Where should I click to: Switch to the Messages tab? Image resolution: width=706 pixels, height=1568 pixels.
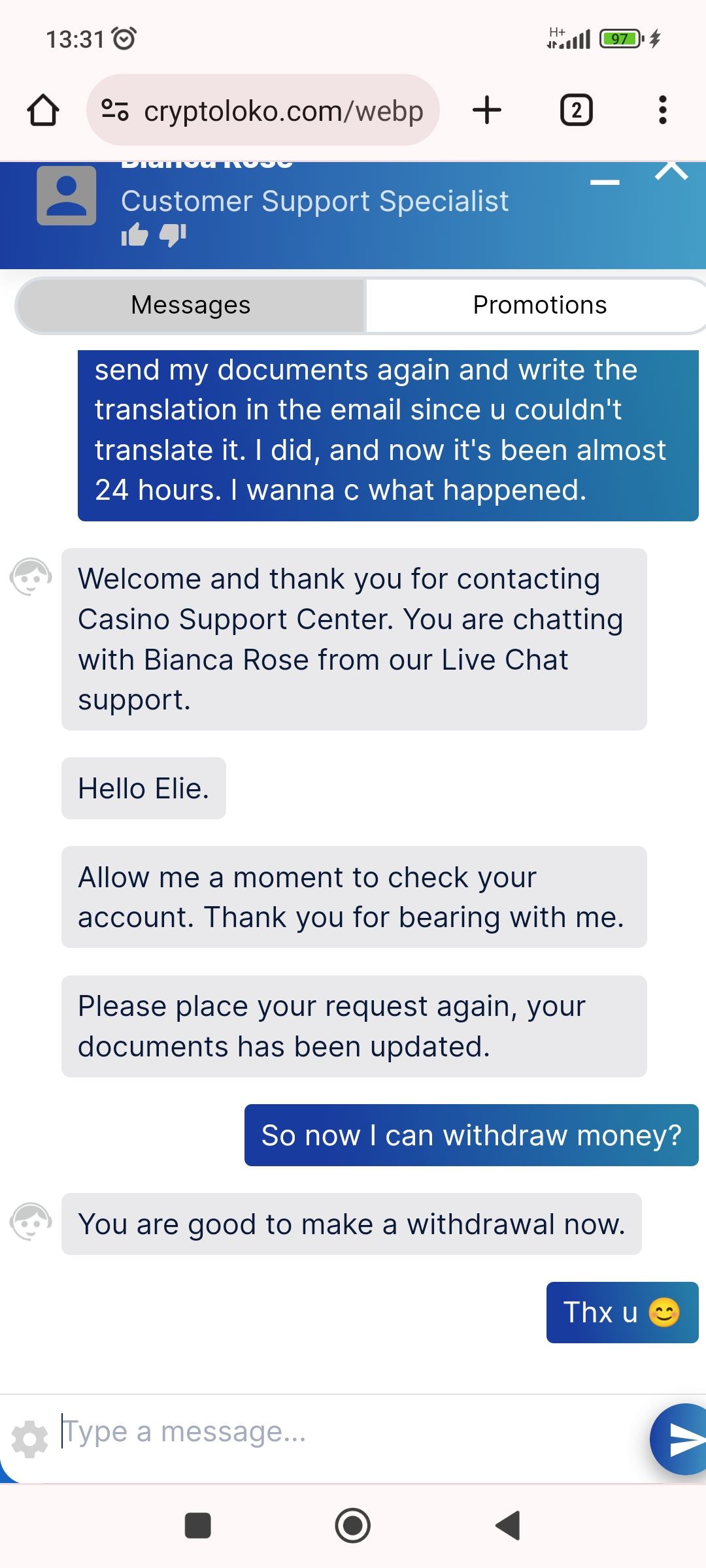click(x=190, y=305)
